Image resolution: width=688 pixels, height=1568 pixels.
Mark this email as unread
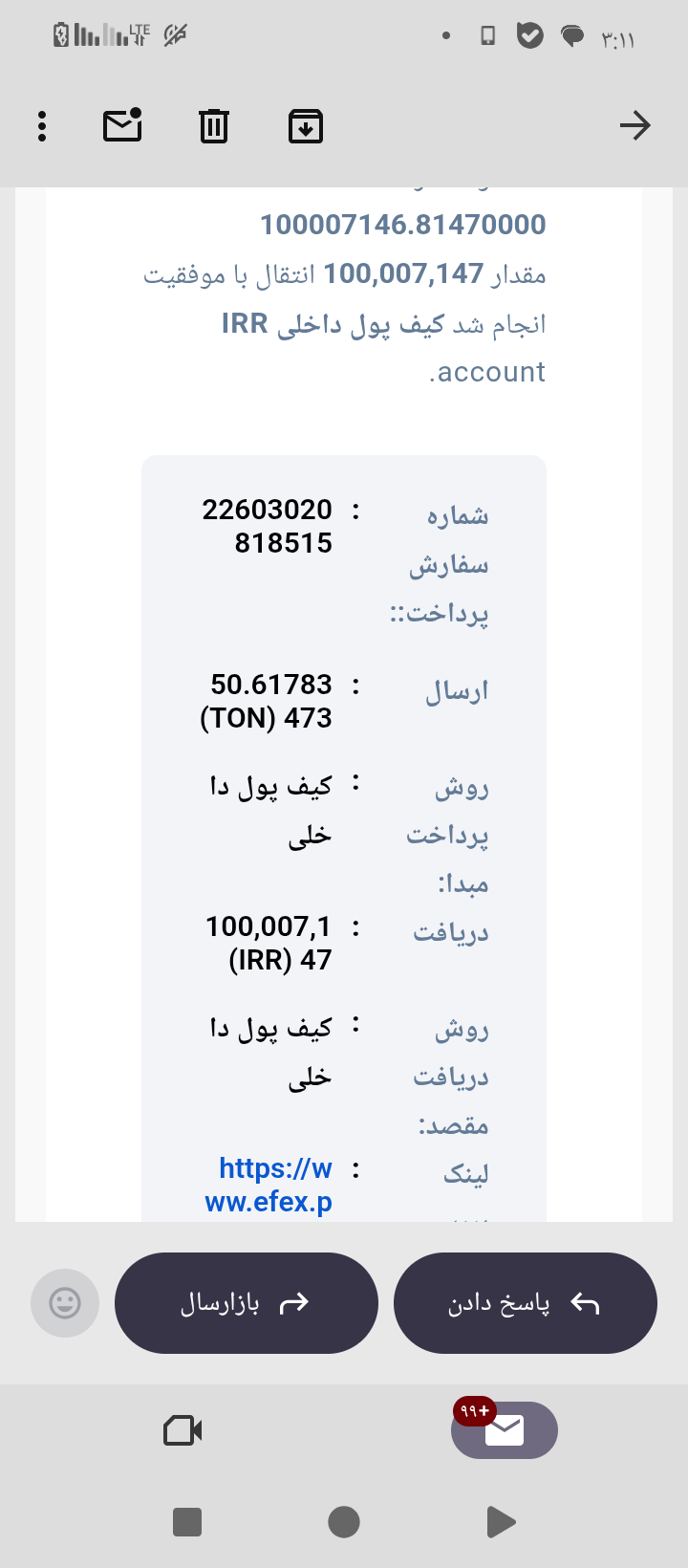tap(122, 125)
